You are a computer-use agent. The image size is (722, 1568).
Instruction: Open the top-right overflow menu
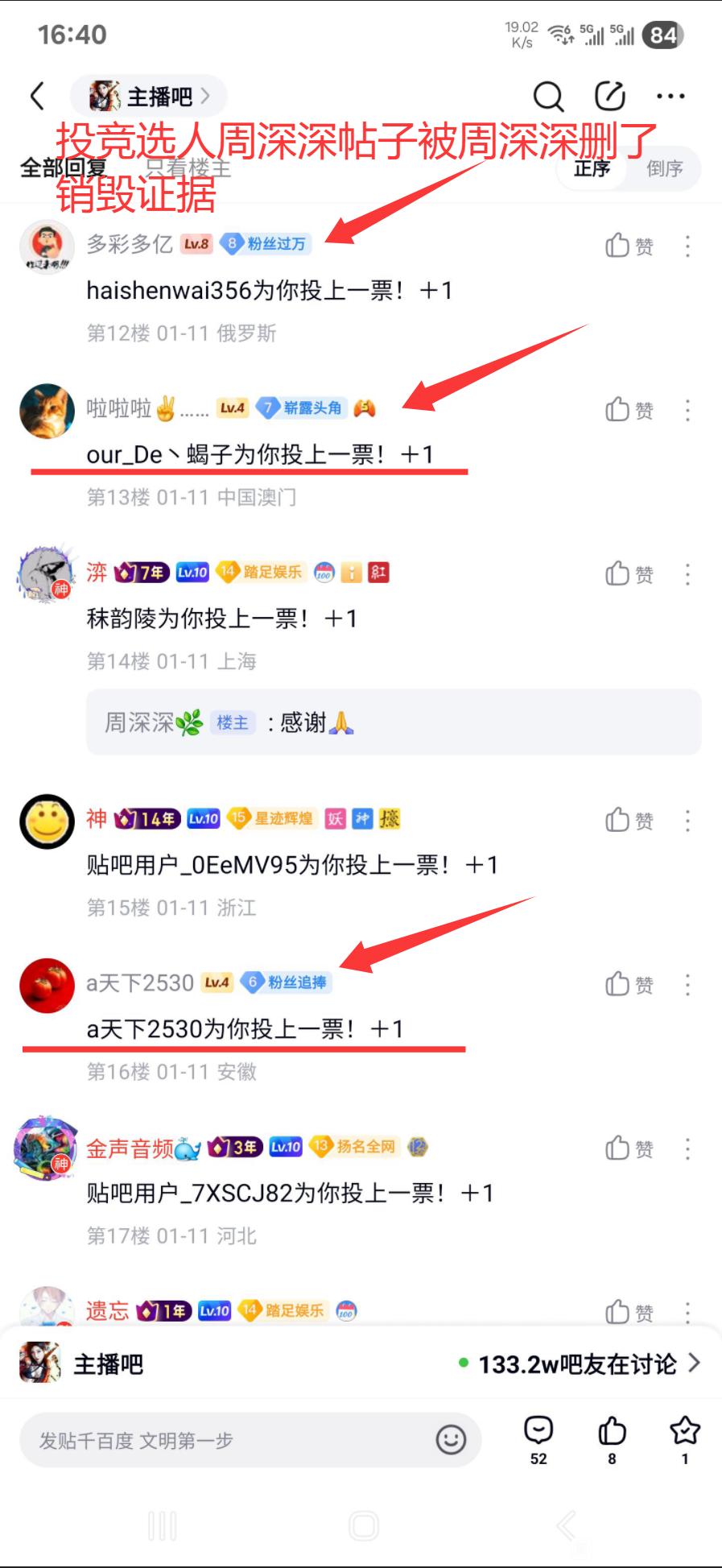(670, 97)
